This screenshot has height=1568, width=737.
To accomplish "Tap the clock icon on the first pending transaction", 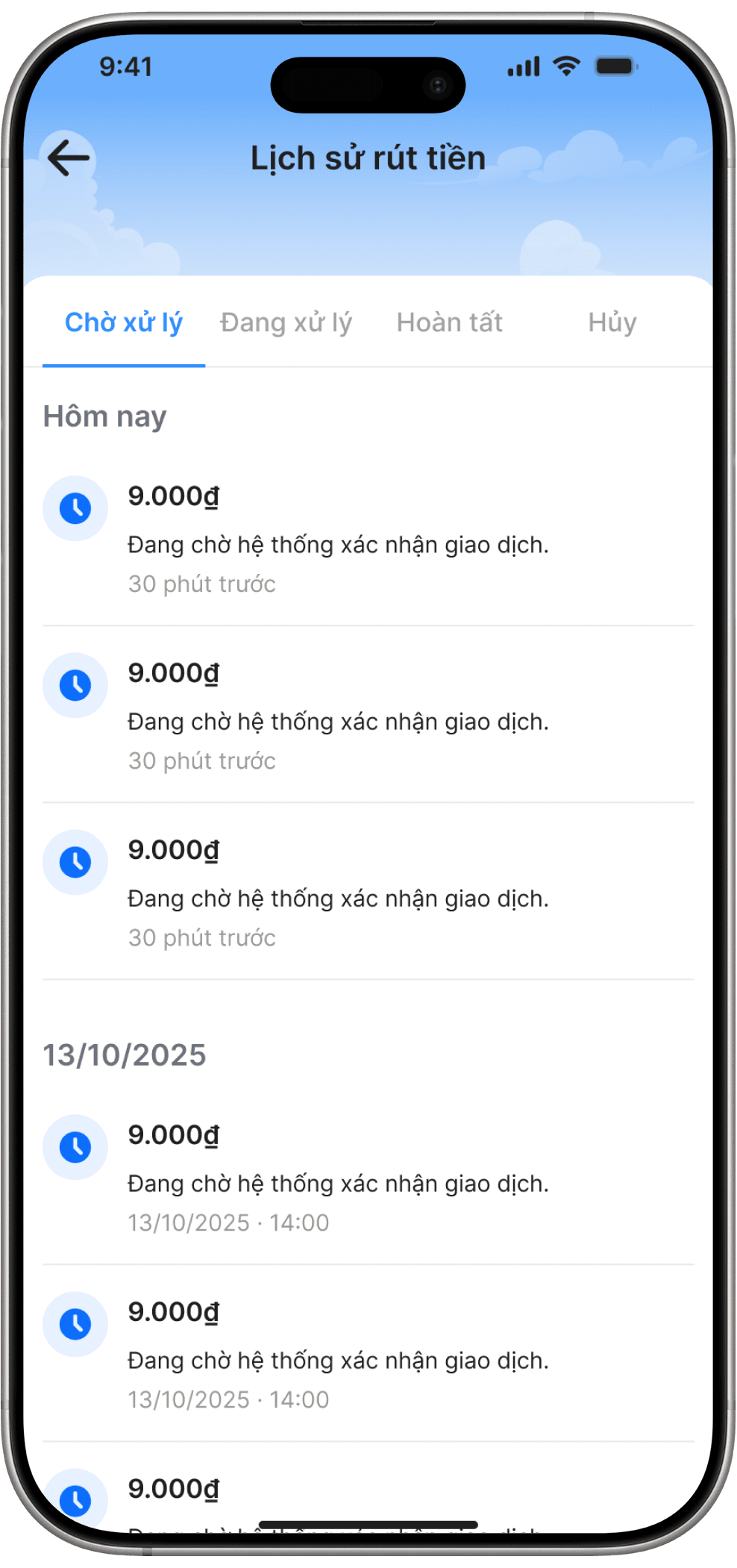I will pyautogui.click(x=75, y=507).
